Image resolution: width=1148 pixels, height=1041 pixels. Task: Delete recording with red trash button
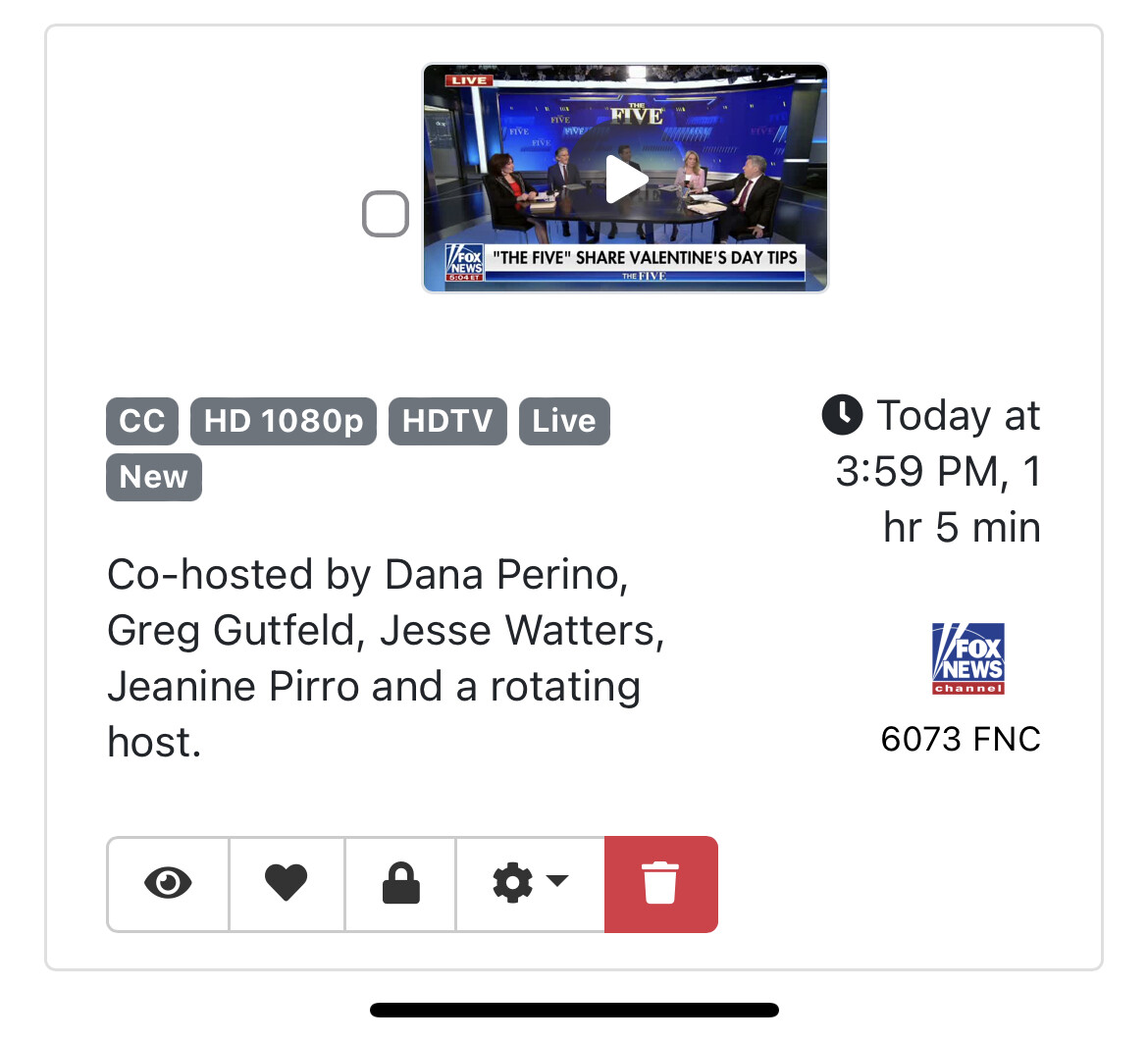(x=660, y=883)
